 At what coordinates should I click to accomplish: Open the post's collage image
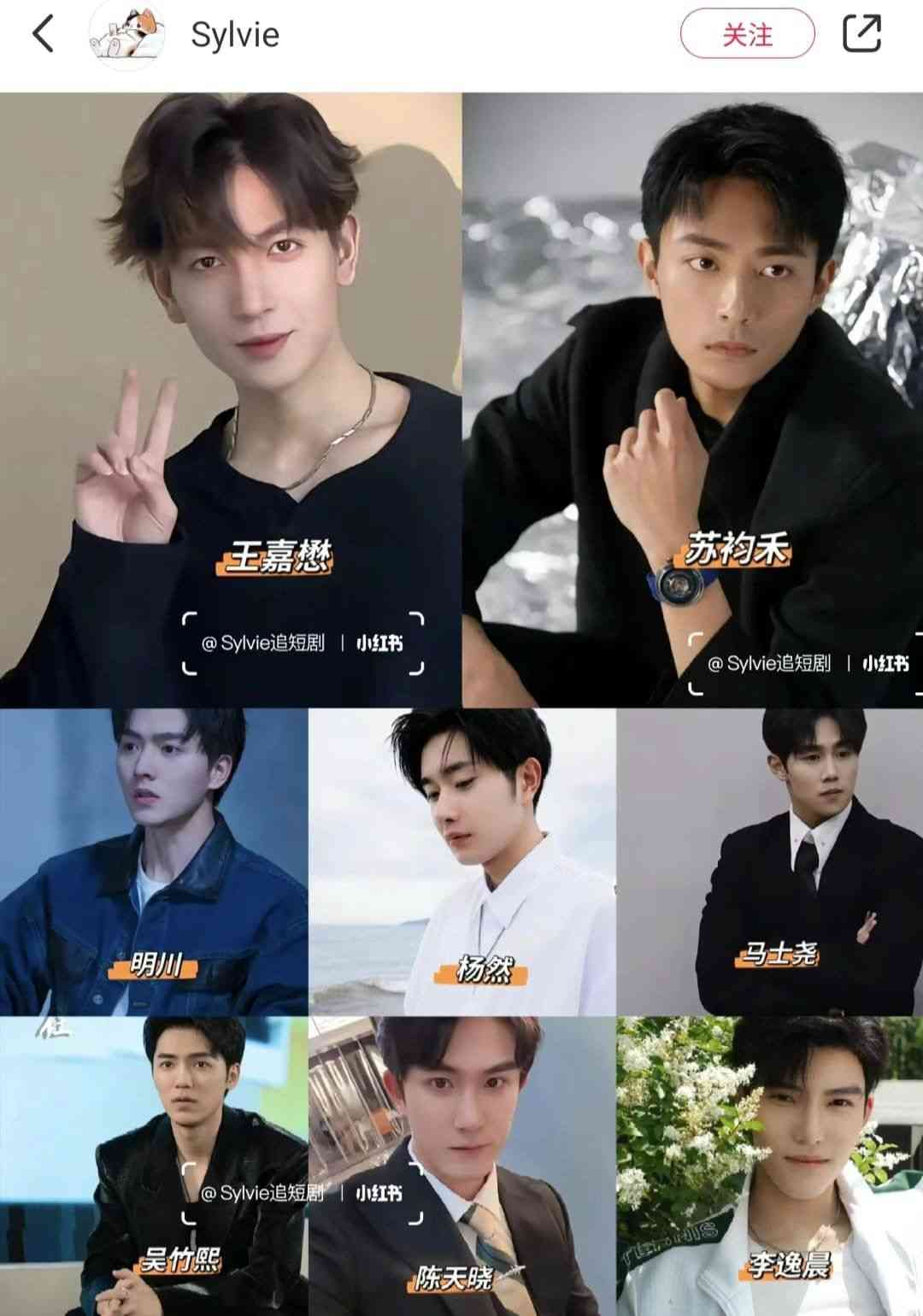coord(461,701)
